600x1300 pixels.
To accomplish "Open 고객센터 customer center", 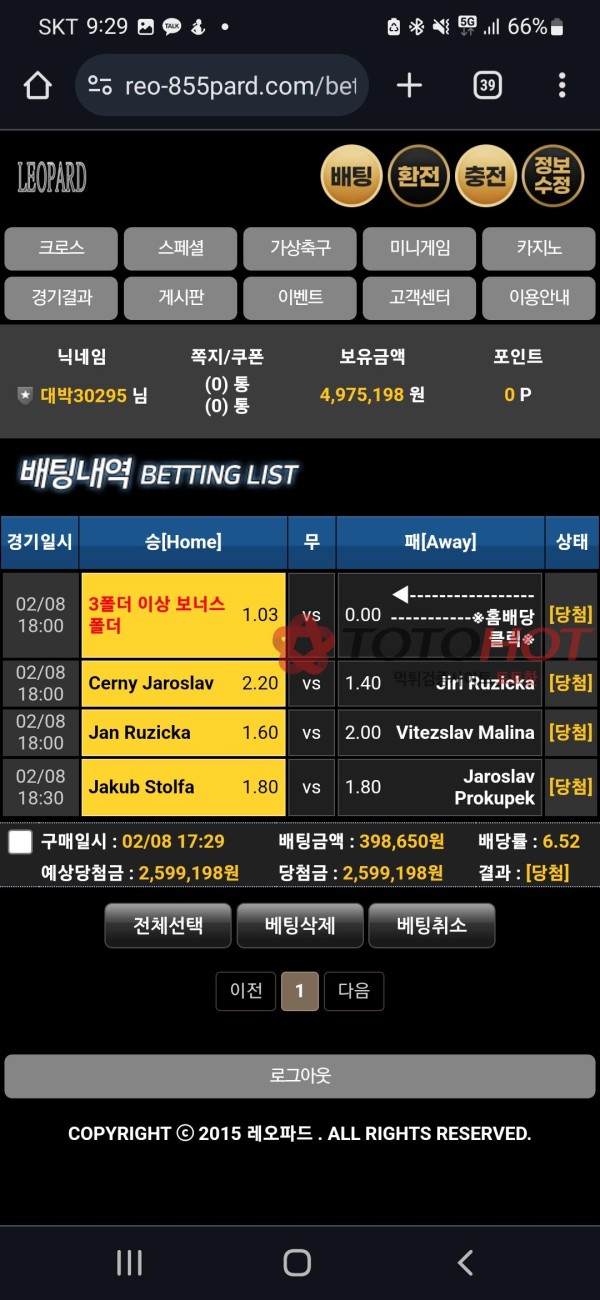I will [x=420, y=298].
